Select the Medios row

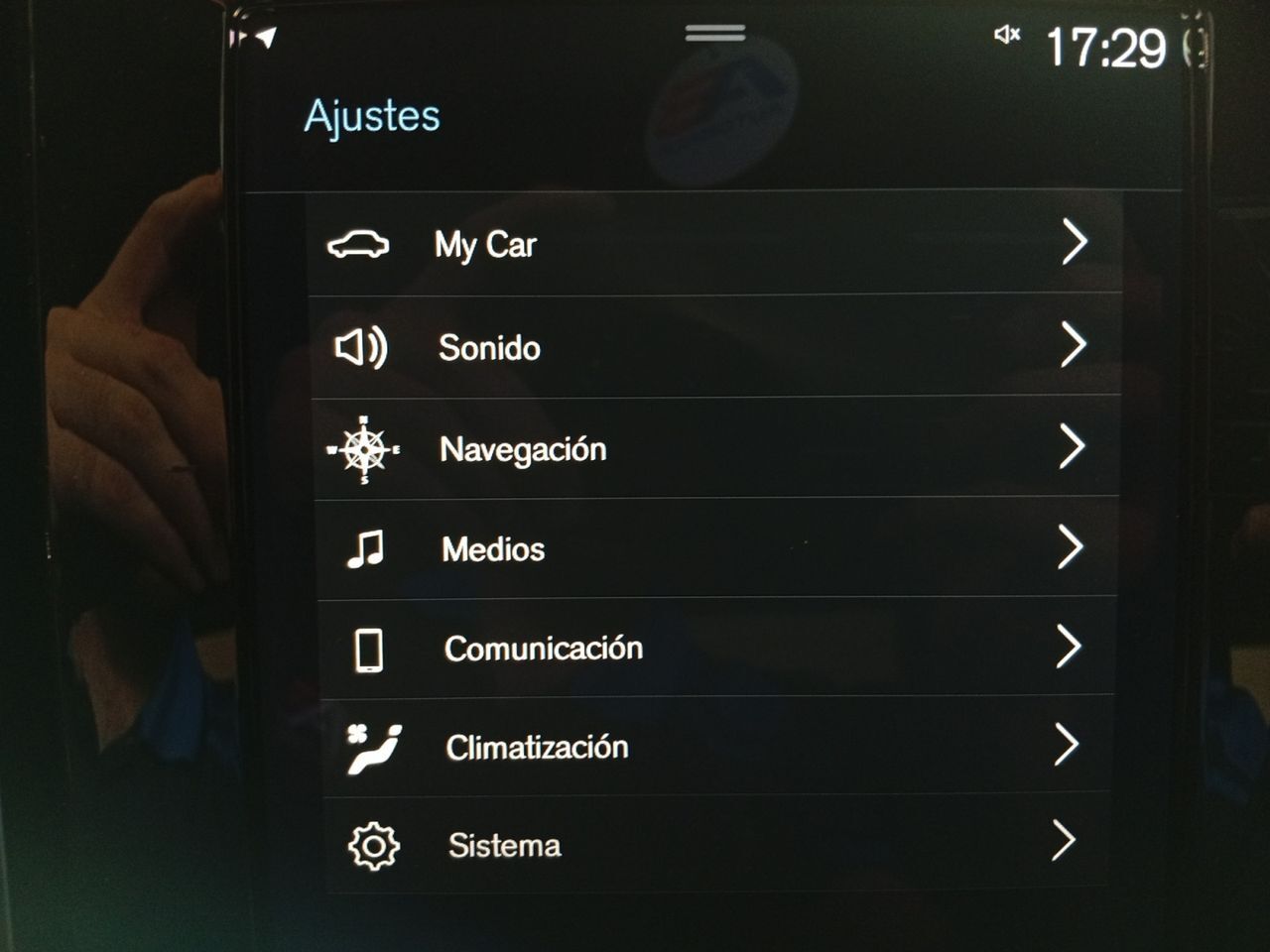tap(714, 548)
